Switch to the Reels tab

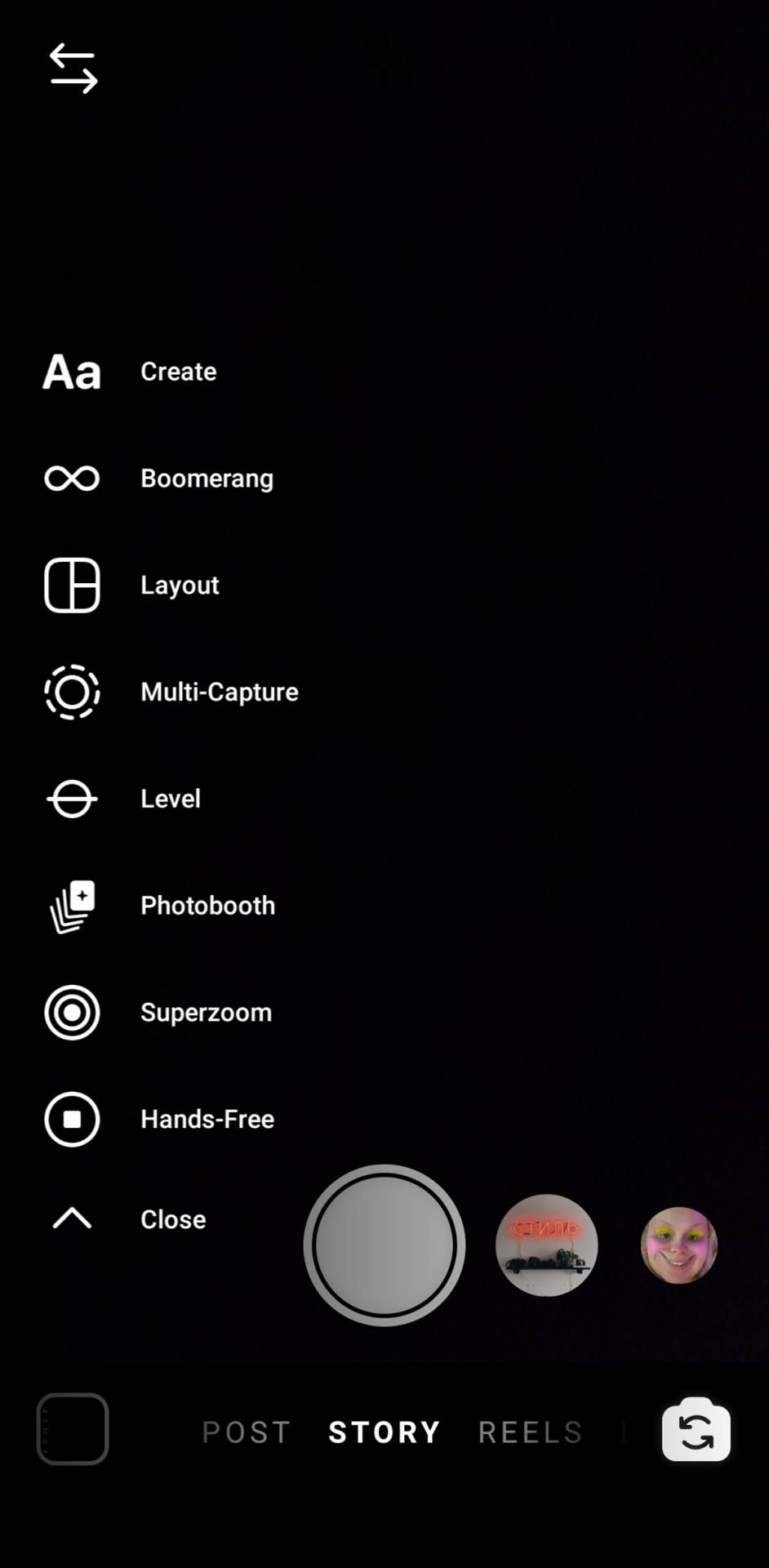point(531,1432)
